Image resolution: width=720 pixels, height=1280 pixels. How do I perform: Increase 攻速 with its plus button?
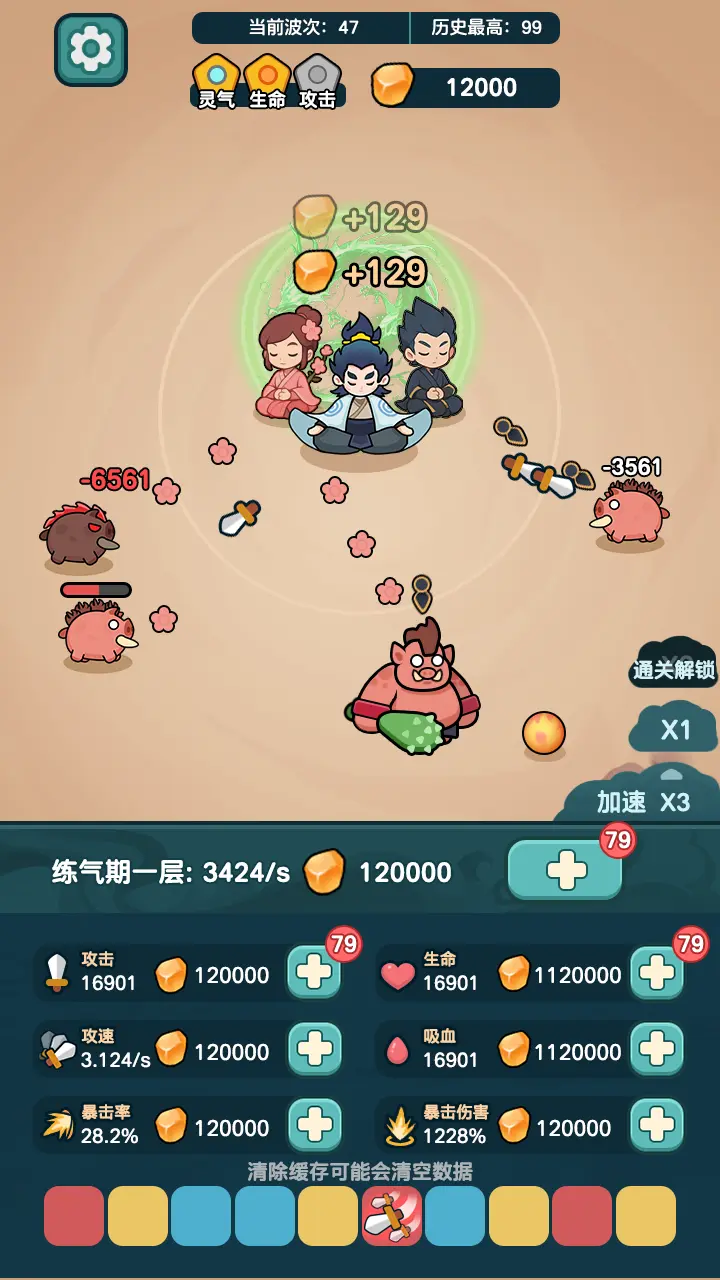[x=314, y=1049]
